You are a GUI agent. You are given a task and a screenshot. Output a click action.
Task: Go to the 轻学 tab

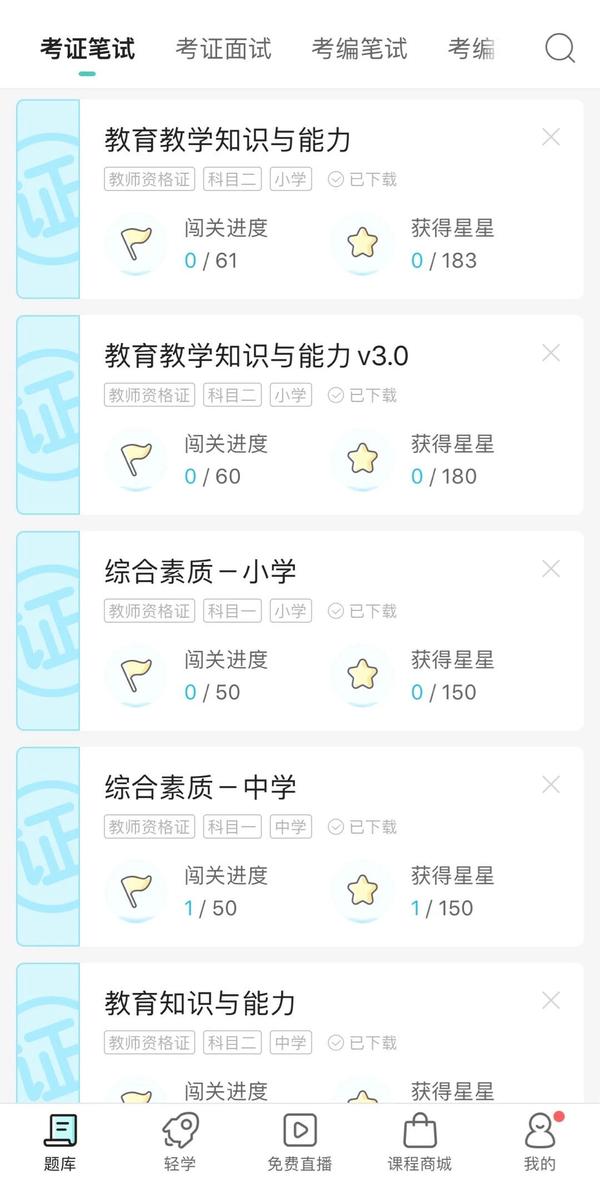[180, 1143]
